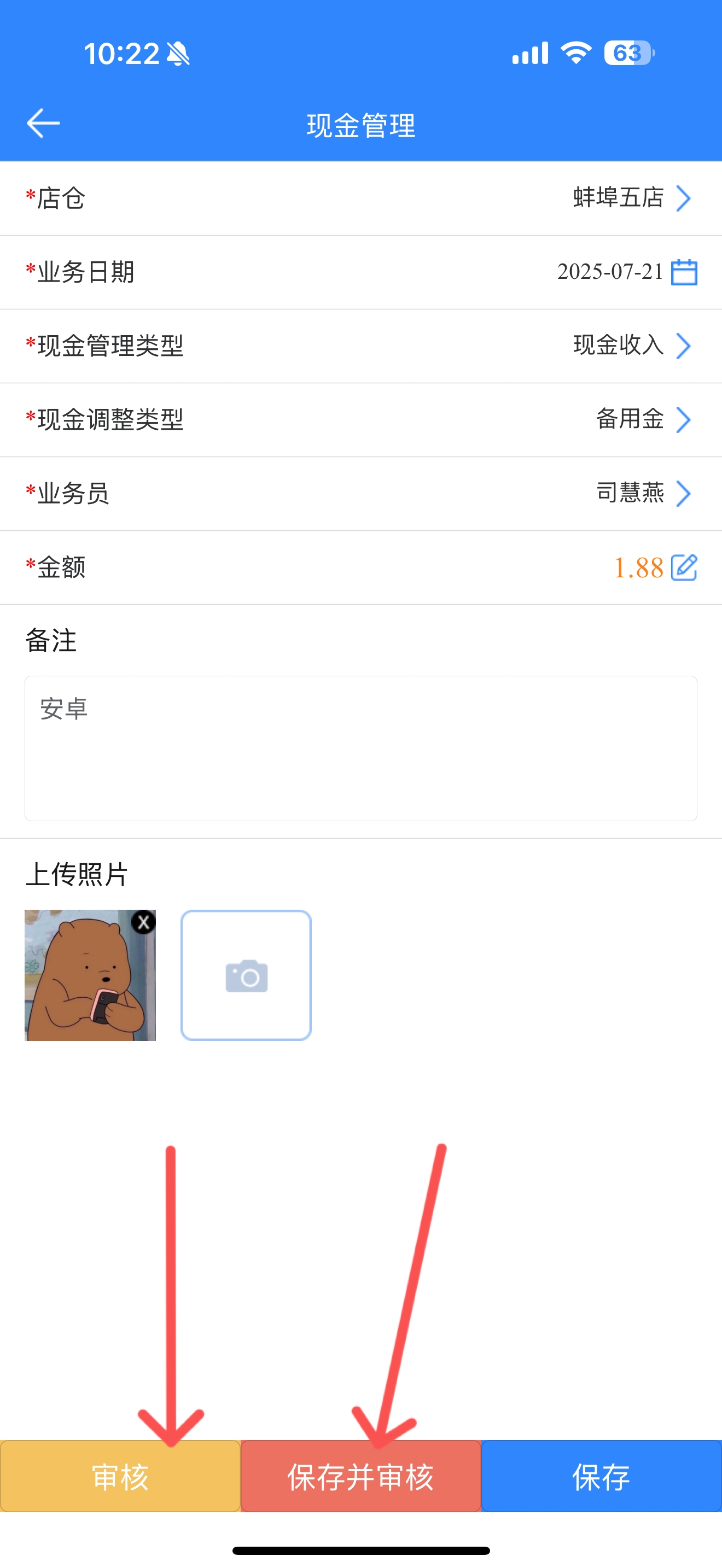Tap the red 保存并审核 button
This screenshot has height=1568, width=722.
[x=361, y=1476]
